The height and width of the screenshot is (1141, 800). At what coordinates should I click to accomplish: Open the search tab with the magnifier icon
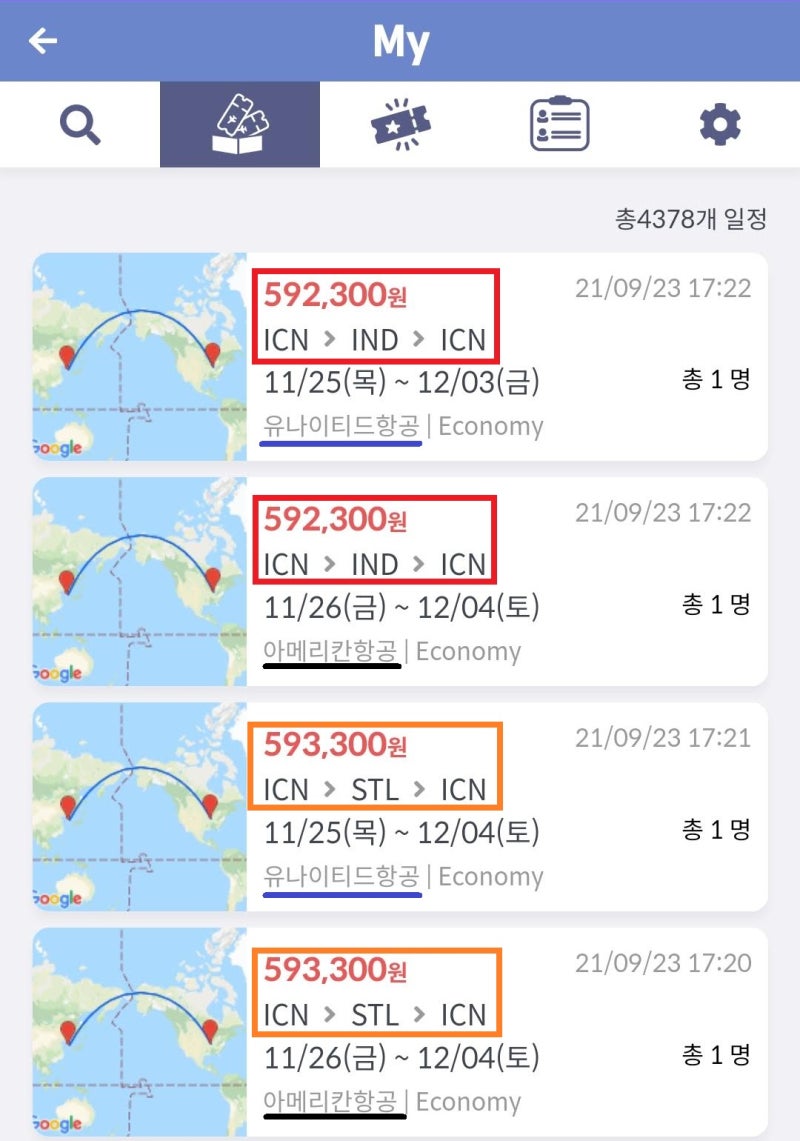click(80, 123)
